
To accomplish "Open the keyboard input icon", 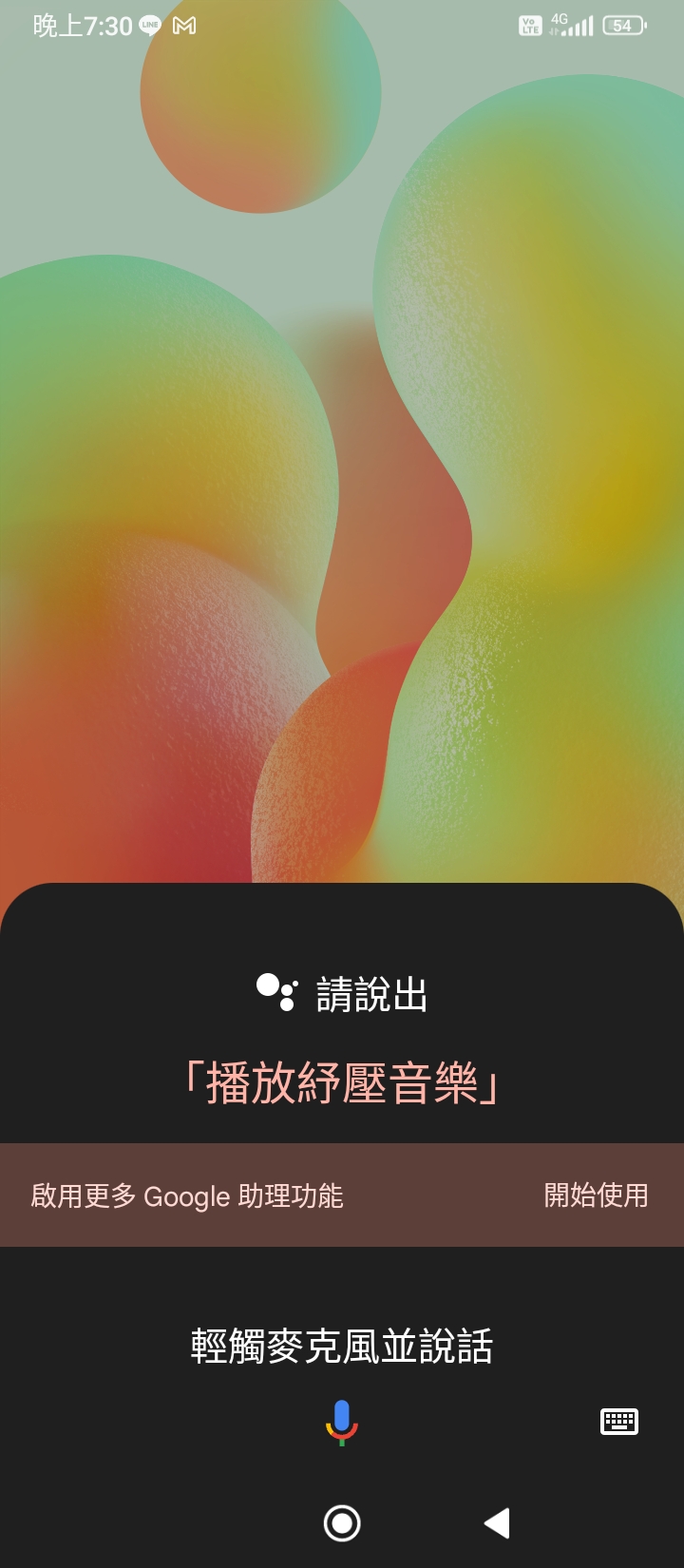I will click(619, 1422).
